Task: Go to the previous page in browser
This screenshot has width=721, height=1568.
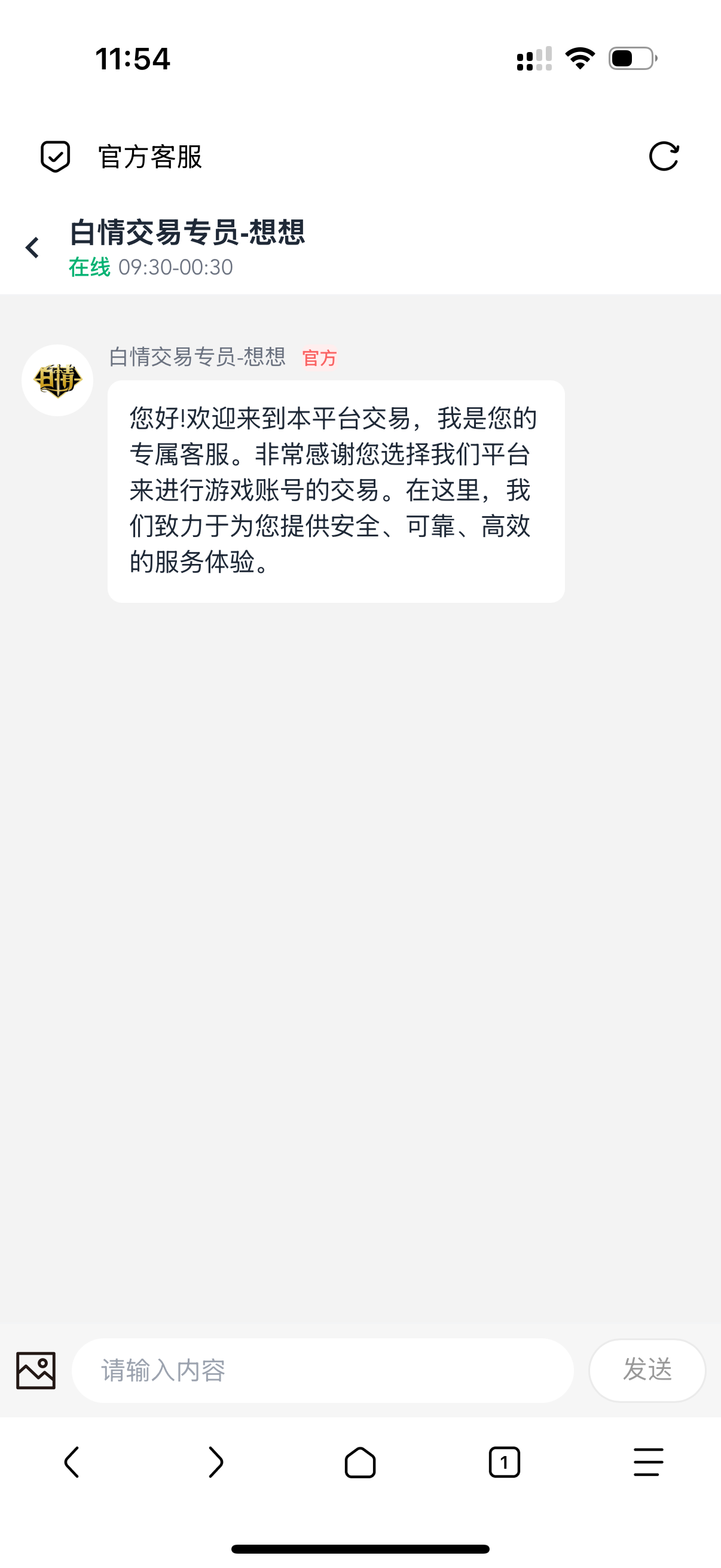Action: [x=72, y=1462]
